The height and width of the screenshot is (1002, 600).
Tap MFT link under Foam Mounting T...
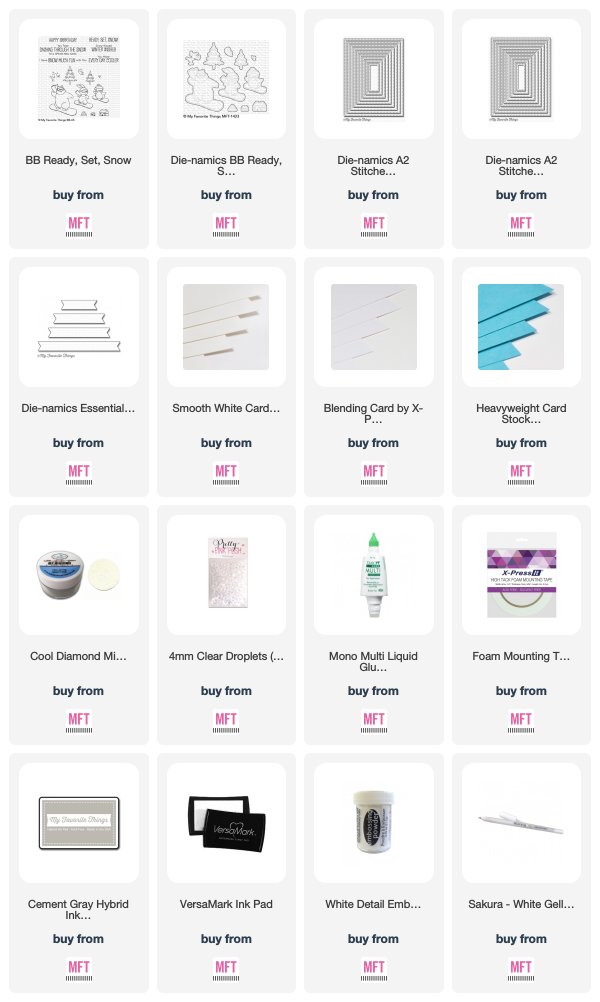coord(521,721)
